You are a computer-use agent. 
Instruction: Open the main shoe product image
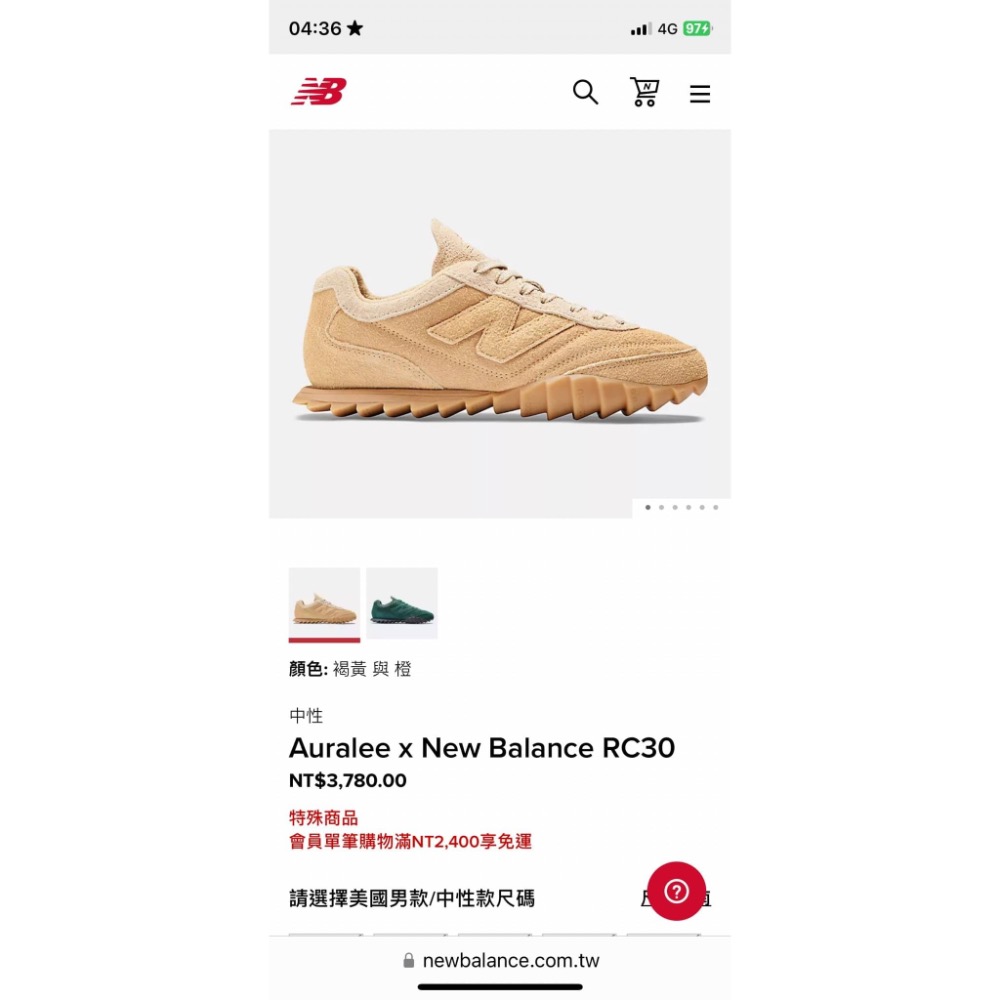click(500, 325)
